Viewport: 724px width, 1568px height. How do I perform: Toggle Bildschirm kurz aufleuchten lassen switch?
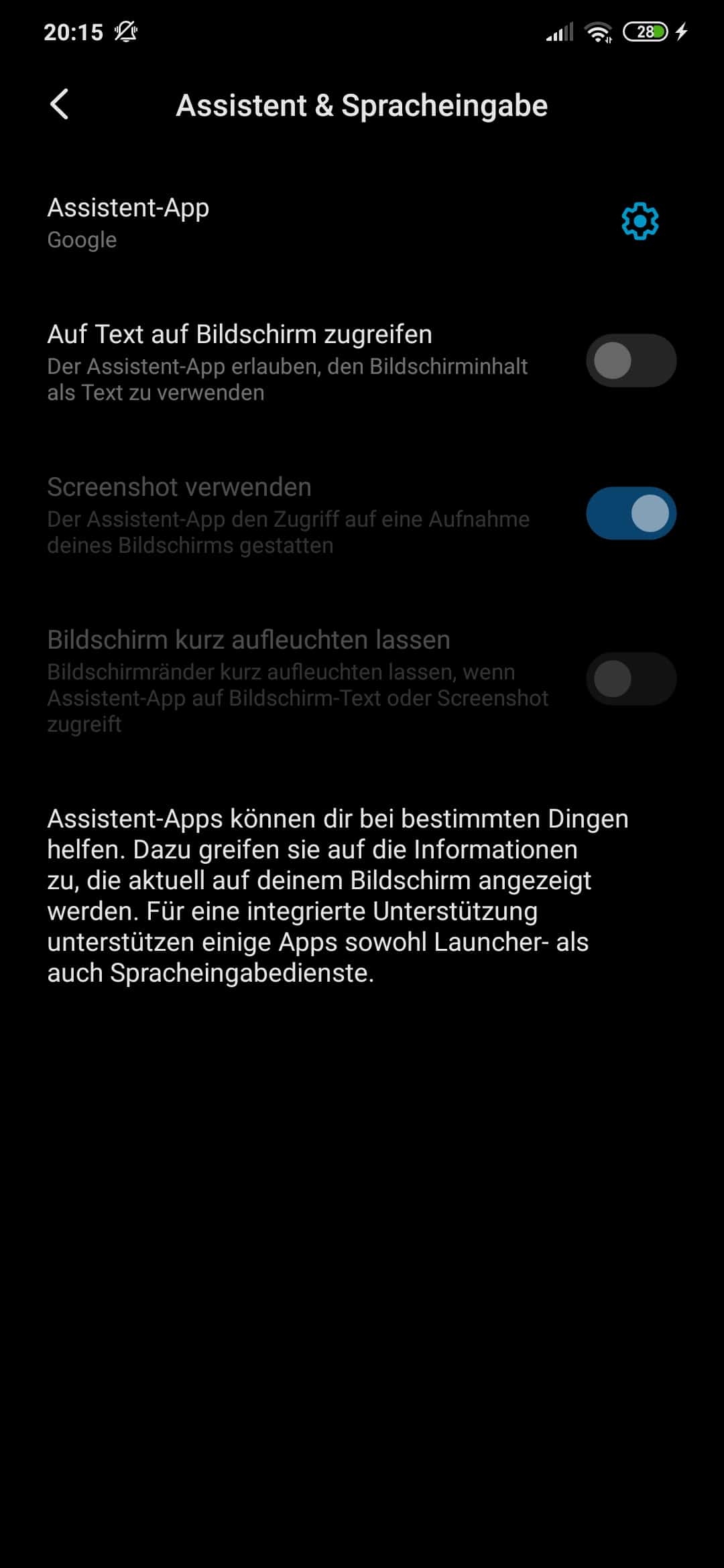click(631, 679)
